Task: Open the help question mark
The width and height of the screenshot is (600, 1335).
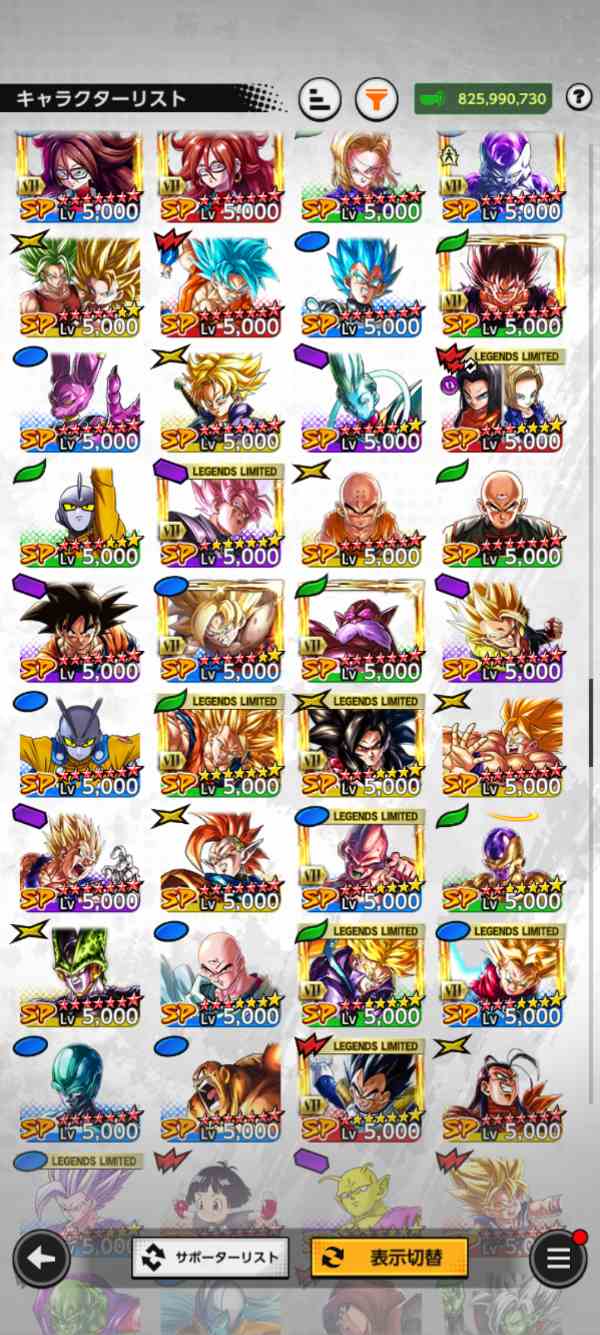Action: coord(578,97)
